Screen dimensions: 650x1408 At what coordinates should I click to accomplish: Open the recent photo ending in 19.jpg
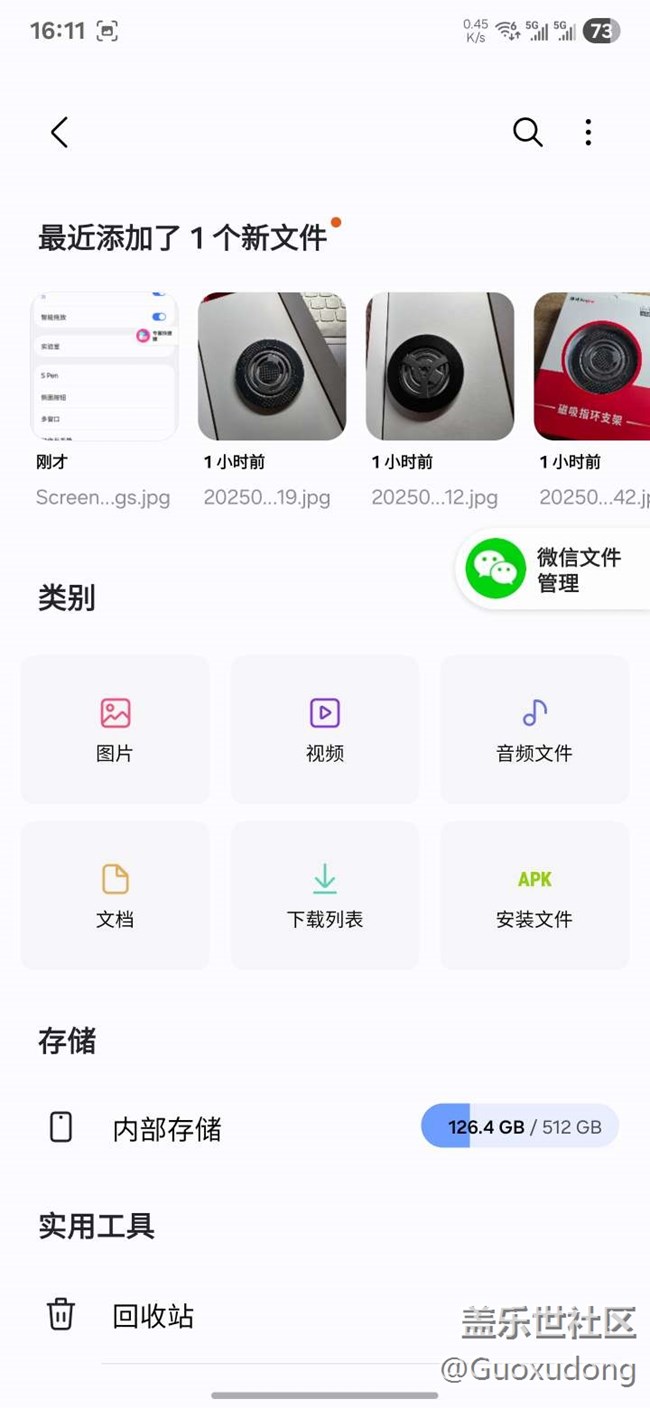(x=272, y=367)
